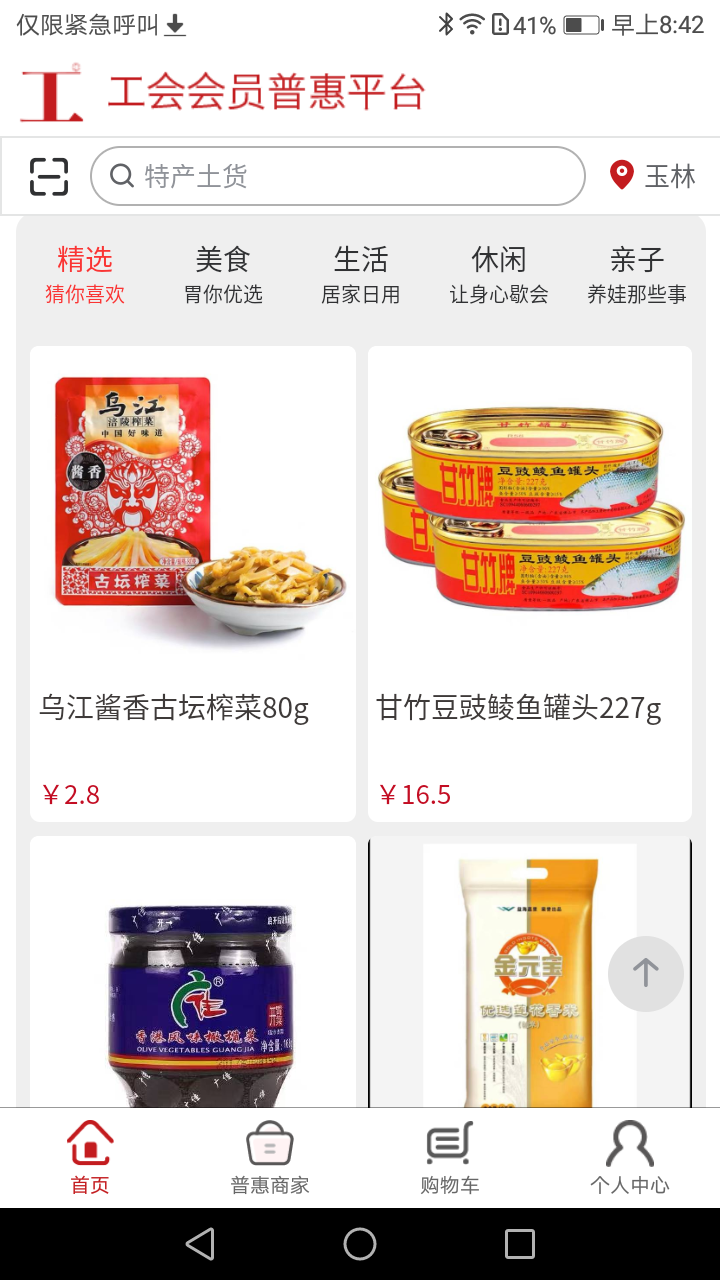
Task: Tap the ¥2.8 price label
Action: tap(70, 793)
